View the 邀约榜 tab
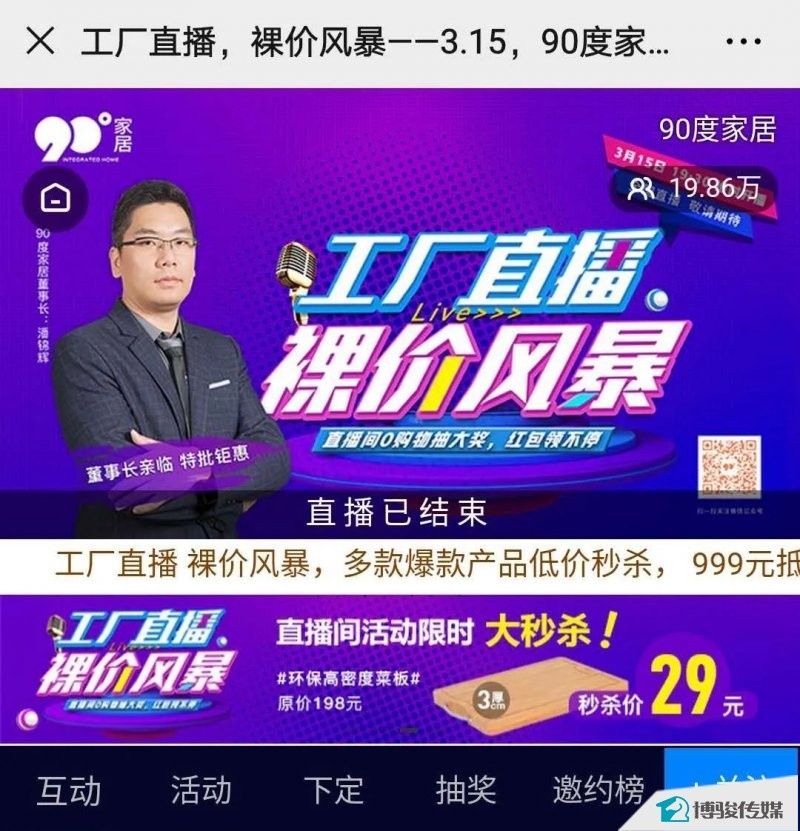 point(598,790)
